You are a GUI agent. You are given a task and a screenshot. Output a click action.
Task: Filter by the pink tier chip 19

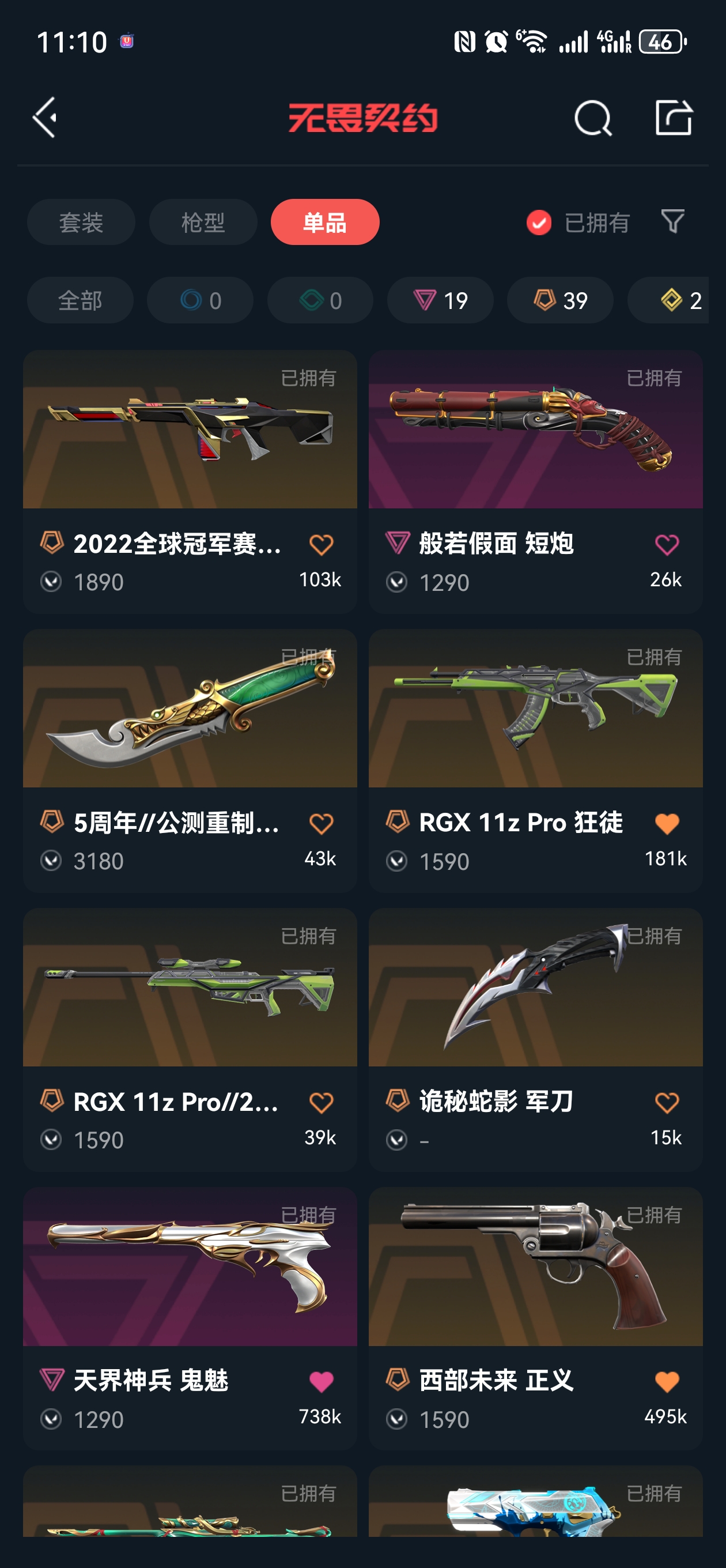coord(440,300)
